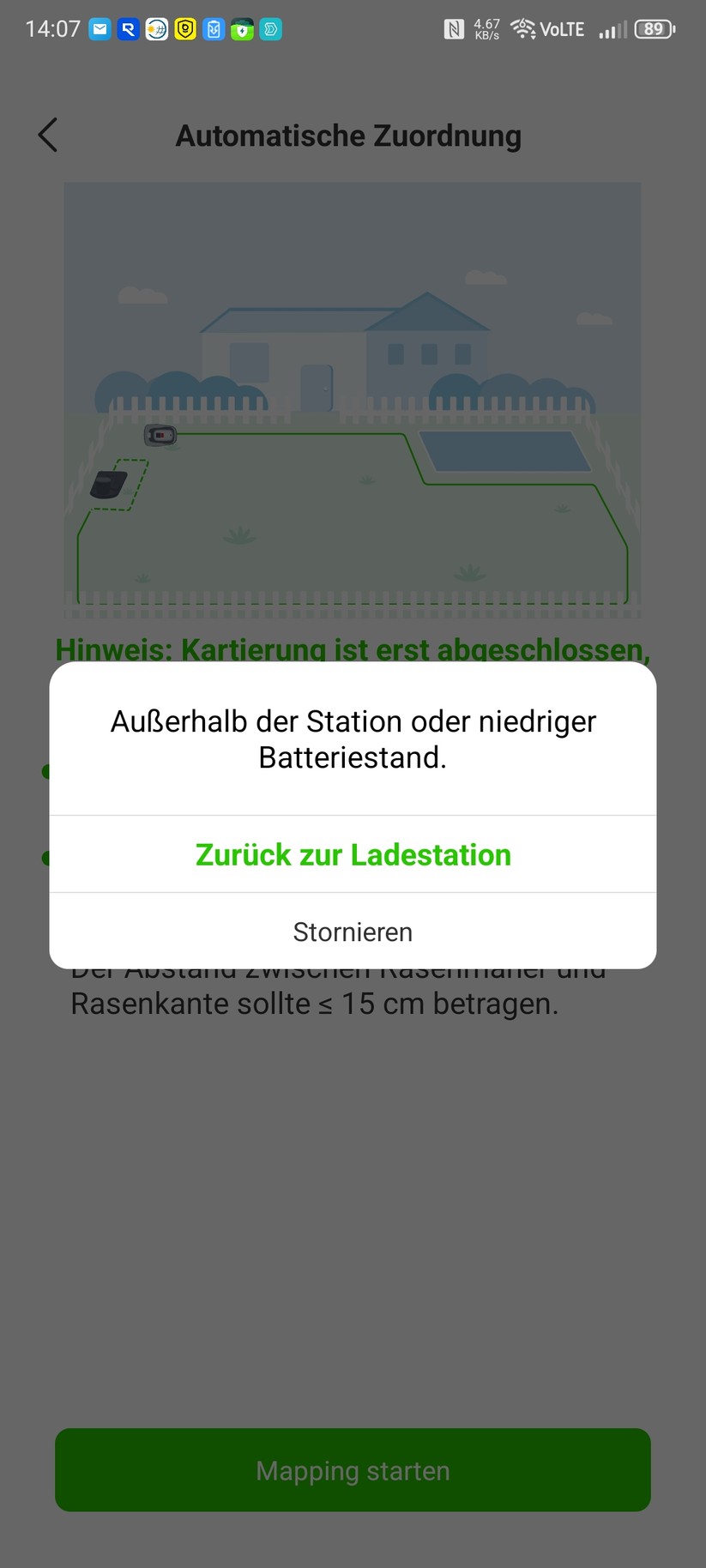Open the yellow shield notification icon
706x1568 pixels.
pos(186,28)
